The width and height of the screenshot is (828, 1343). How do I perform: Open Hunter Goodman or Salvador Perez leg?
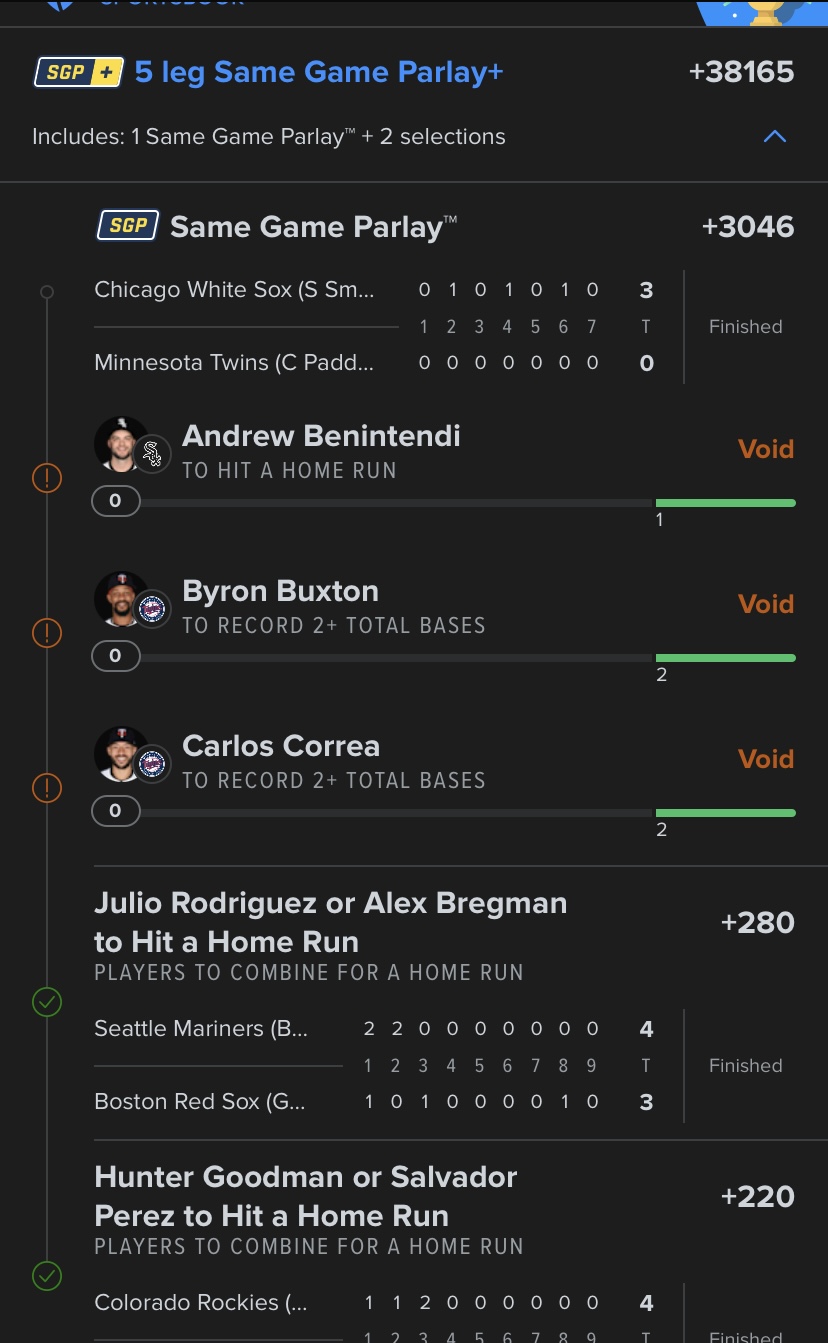tap(305, 1197)
